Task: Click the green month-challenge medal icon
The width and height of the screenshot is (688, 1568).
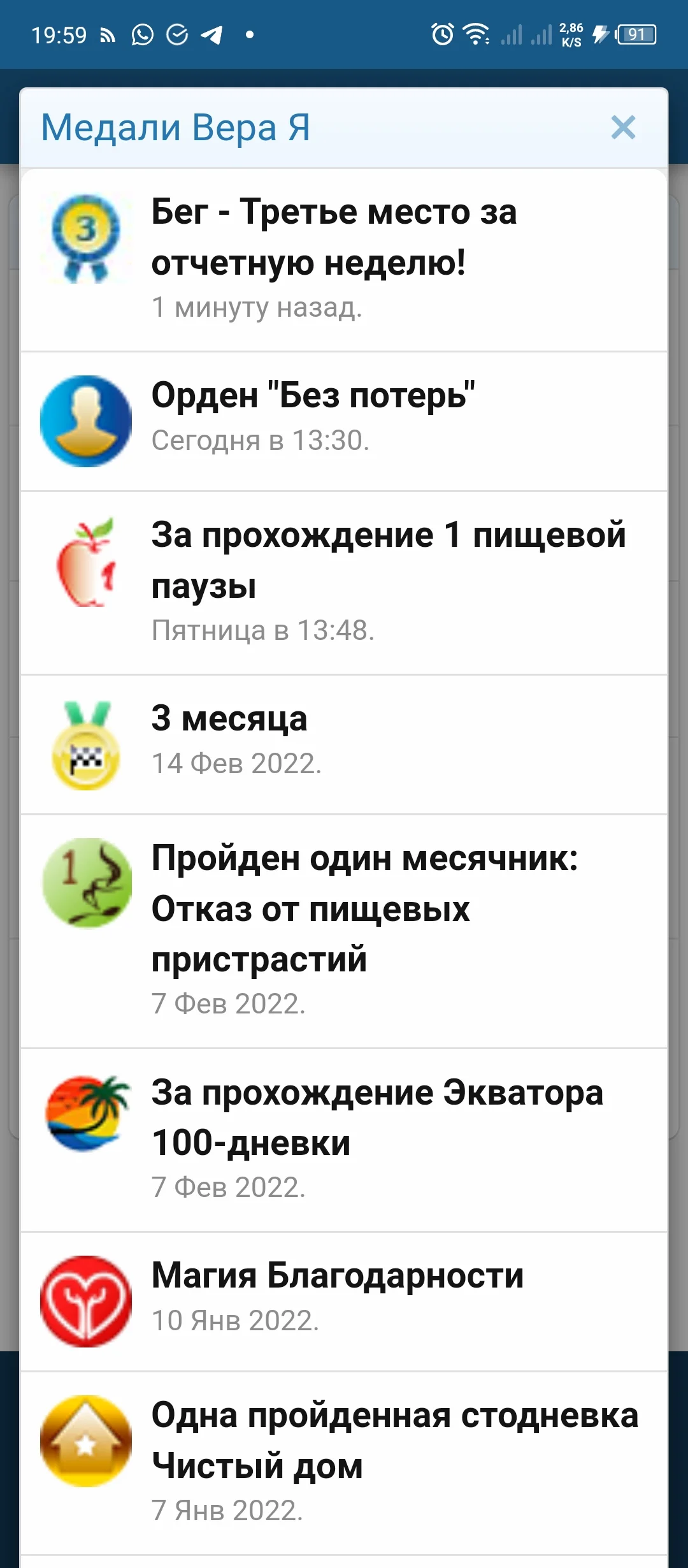Action: pos(87,883)
